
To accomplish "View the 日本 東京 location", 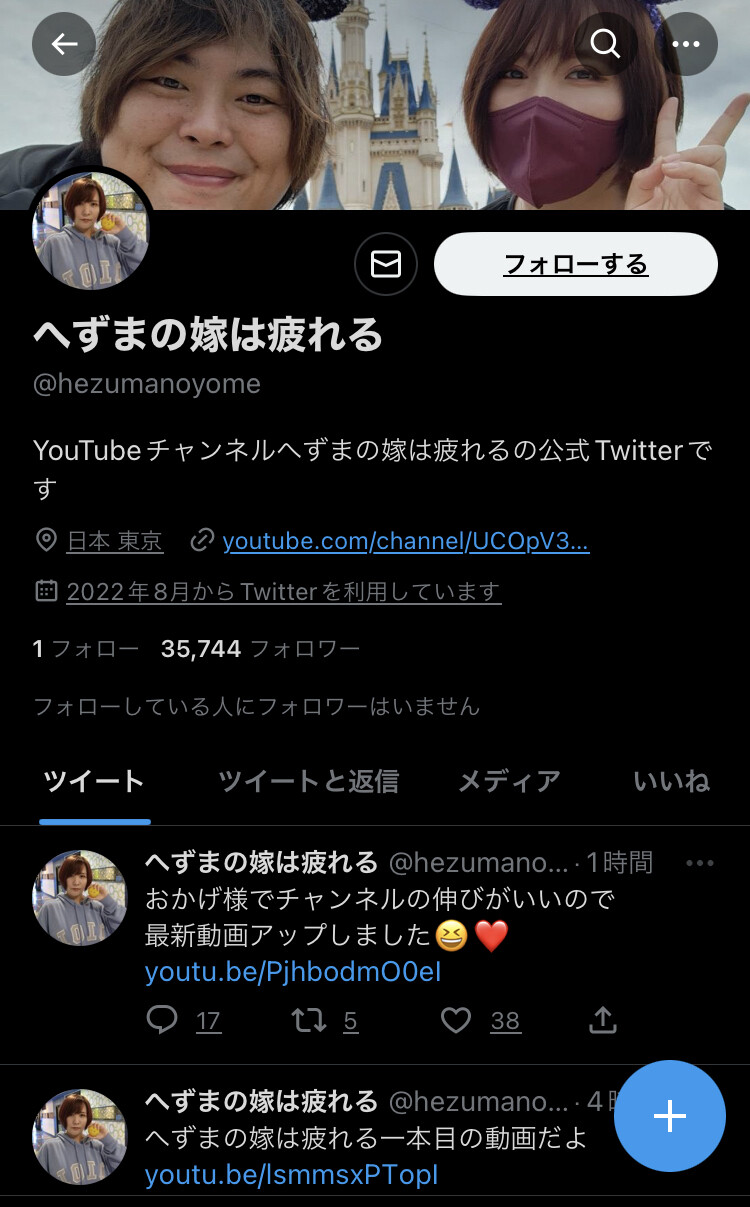I will click(x=114, y=541).
